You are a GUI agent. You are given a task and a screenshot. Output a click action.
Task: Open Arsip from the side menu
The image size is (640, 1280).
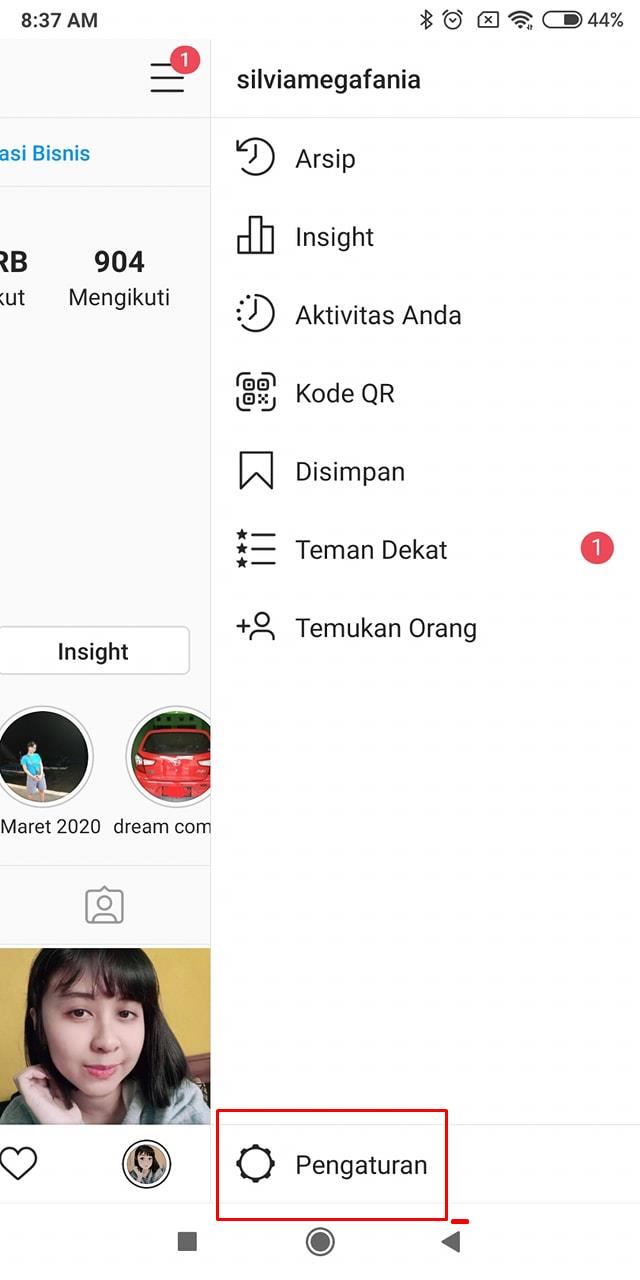pos(324,159)
